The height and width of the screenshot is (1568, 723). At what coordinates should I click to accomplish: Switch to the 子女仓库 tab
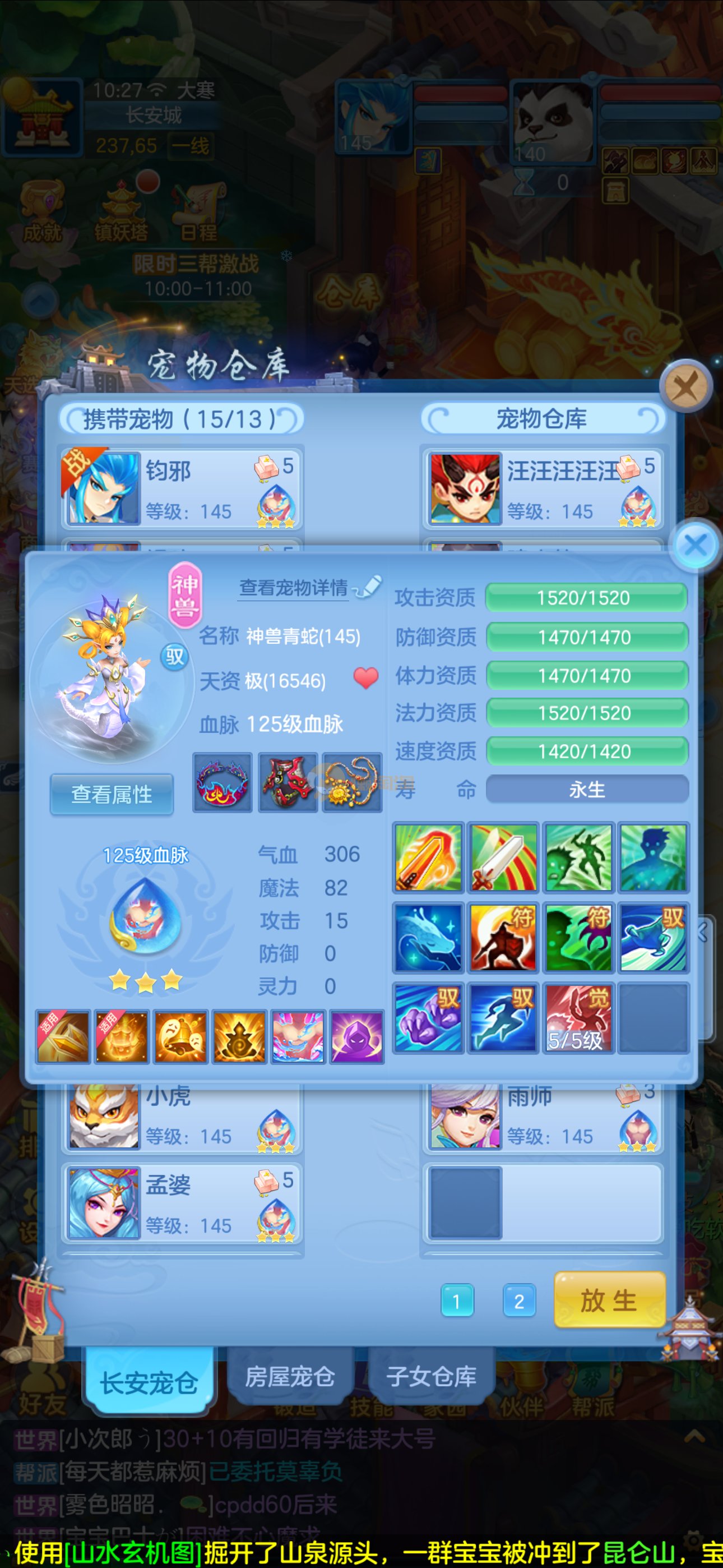[x=432, y=1377]
